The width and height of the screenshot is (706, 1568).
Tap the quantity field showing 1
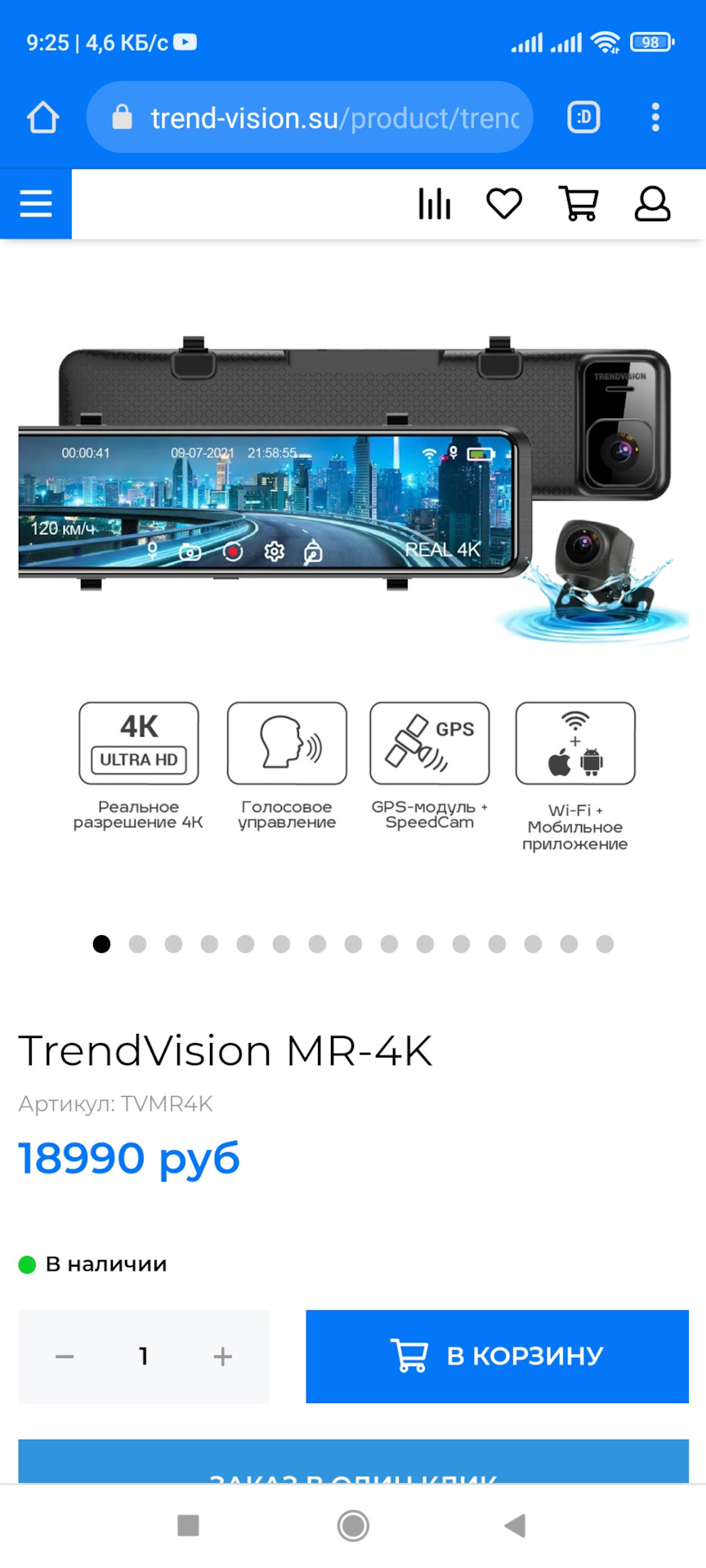click(144, 1357)
